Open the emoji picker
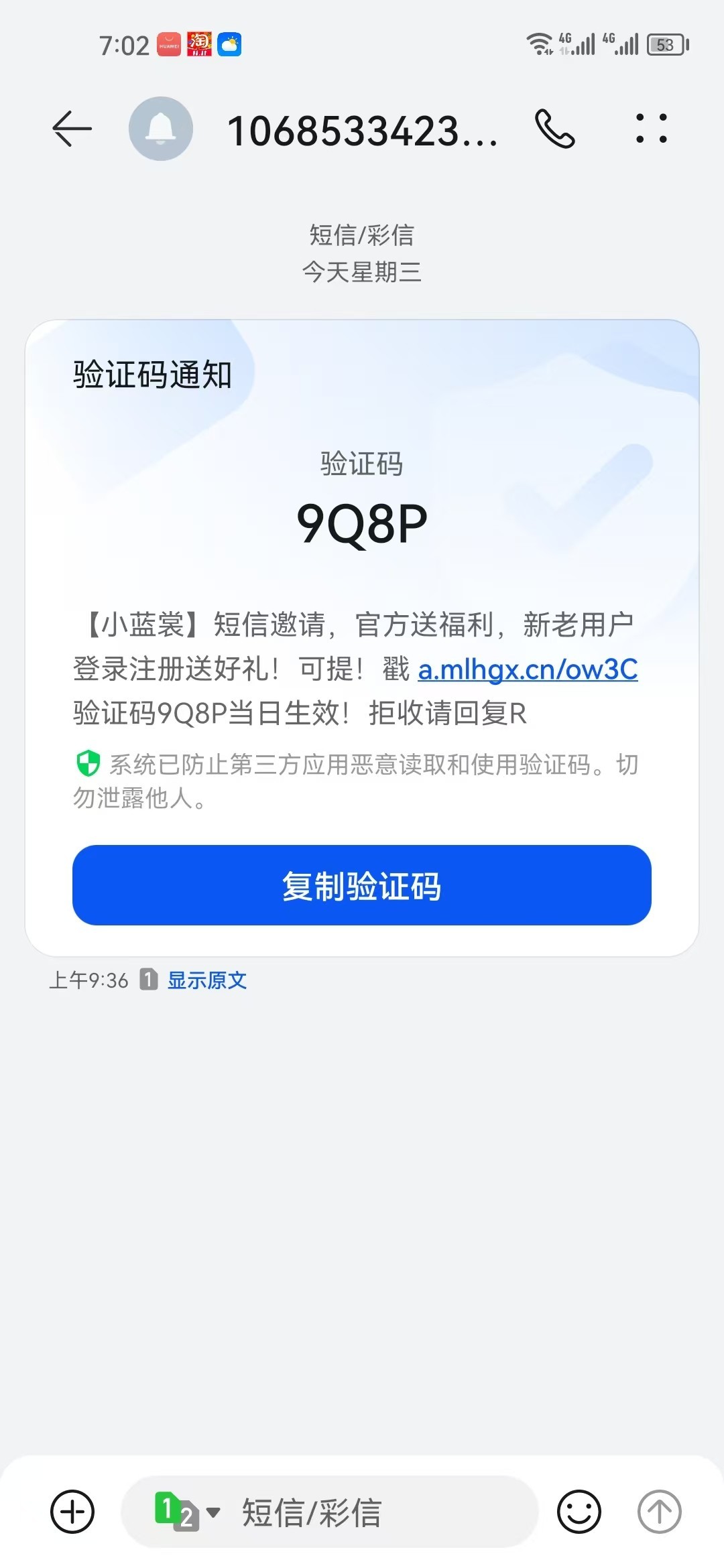The height and width of the screenshot is (1568, 724). coord(579,1511)
